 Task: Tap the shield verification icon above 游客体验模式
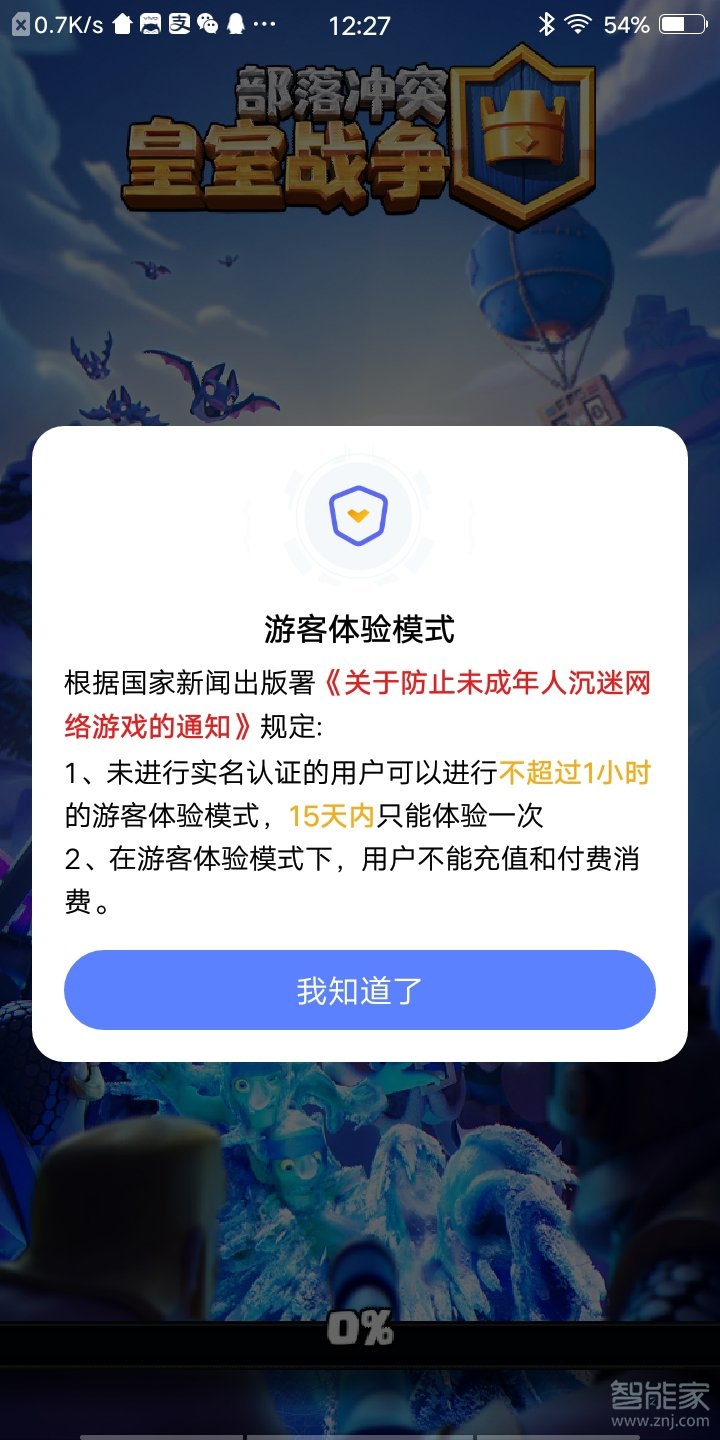[360, 515]
